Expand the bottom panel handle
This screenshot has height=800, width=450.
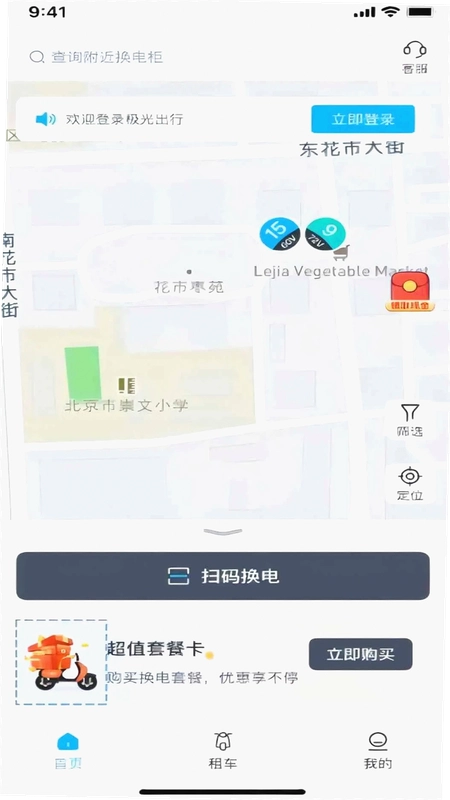tap(223, 532)
